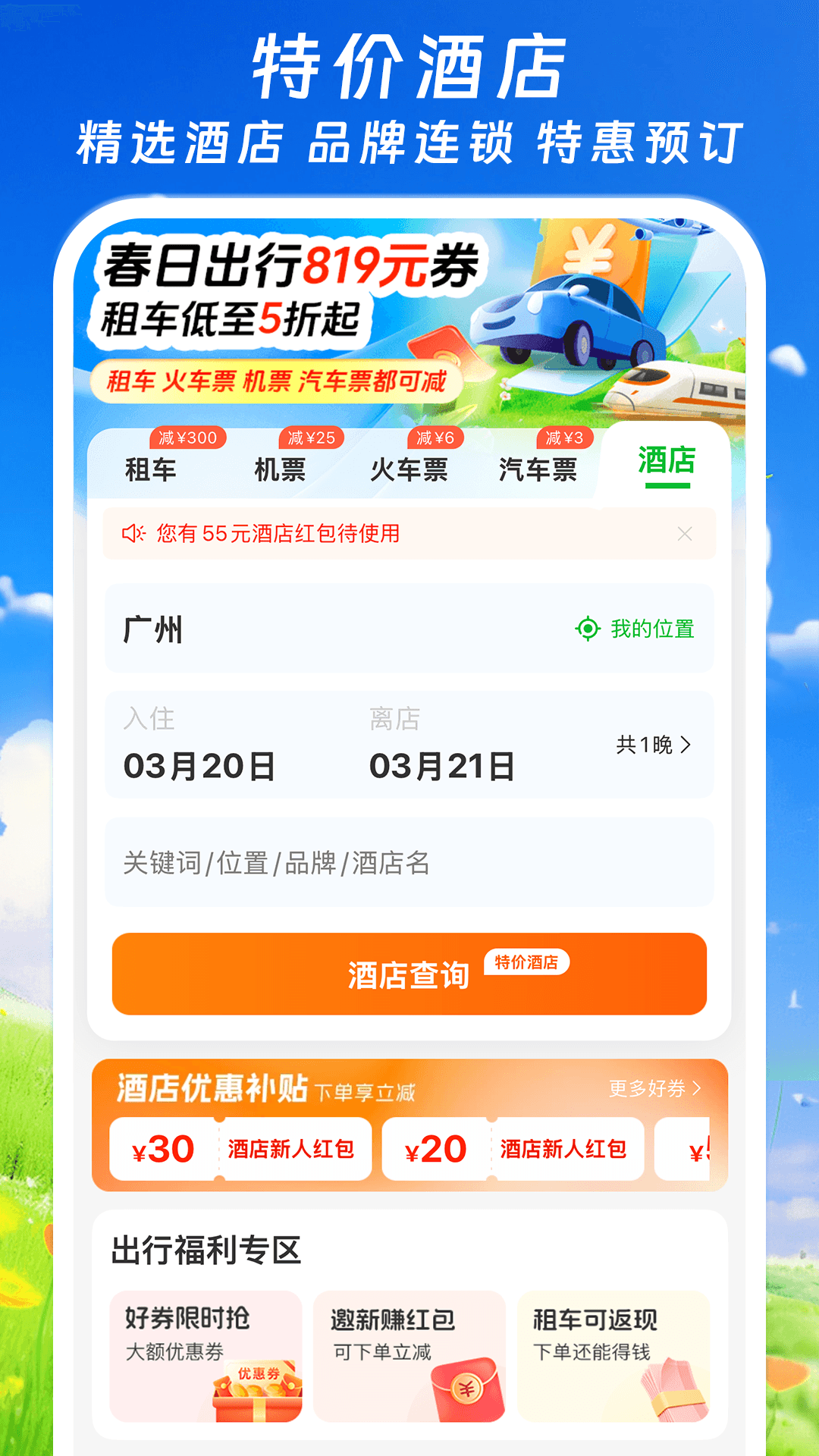This screenshot has height=1456, width=819.
Task: Switch to the 机票 tab
Action: [281, 470]
